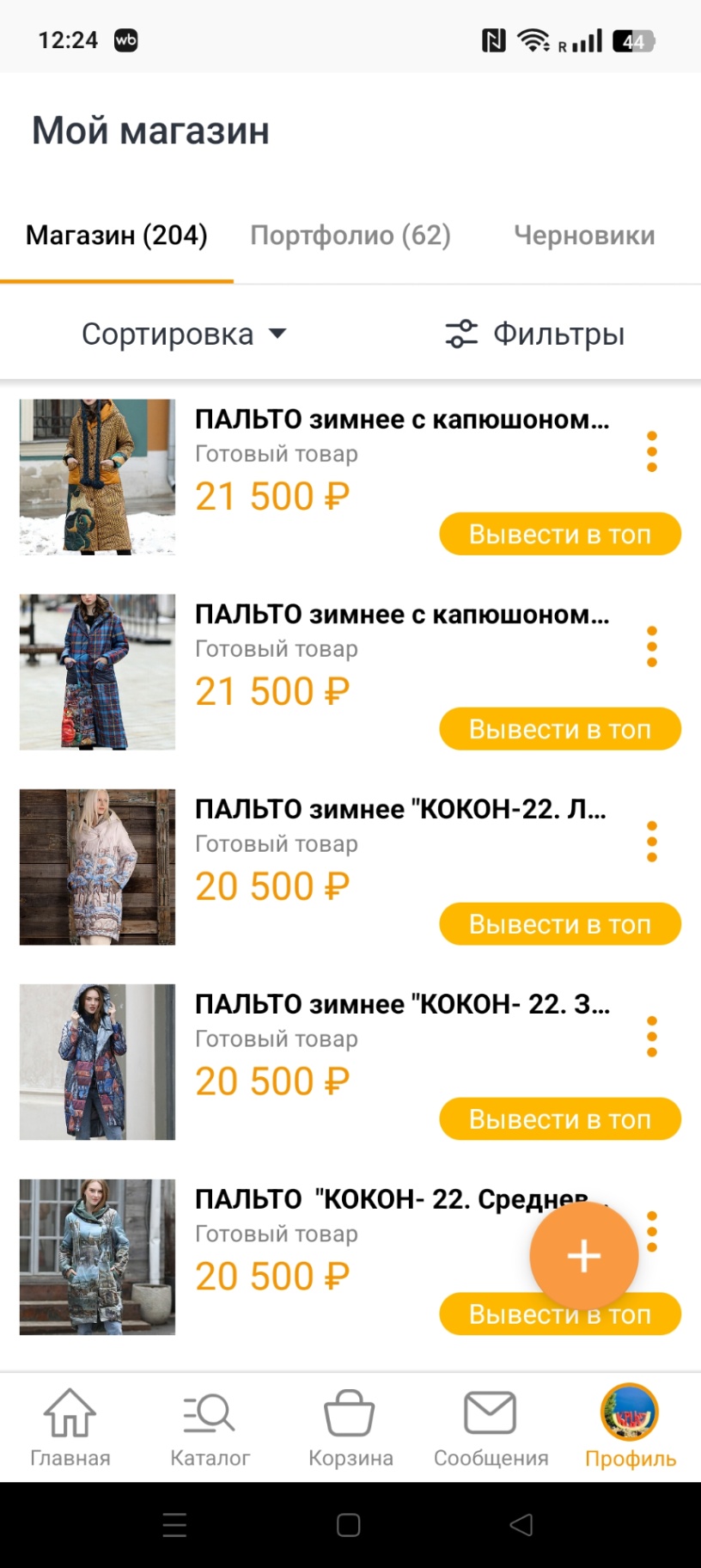Viewport: 701px width, 1568px height.
Task: Open the ПАЛЬТО "КОКОН-22. Л..." product
Action: pos(399,810)
